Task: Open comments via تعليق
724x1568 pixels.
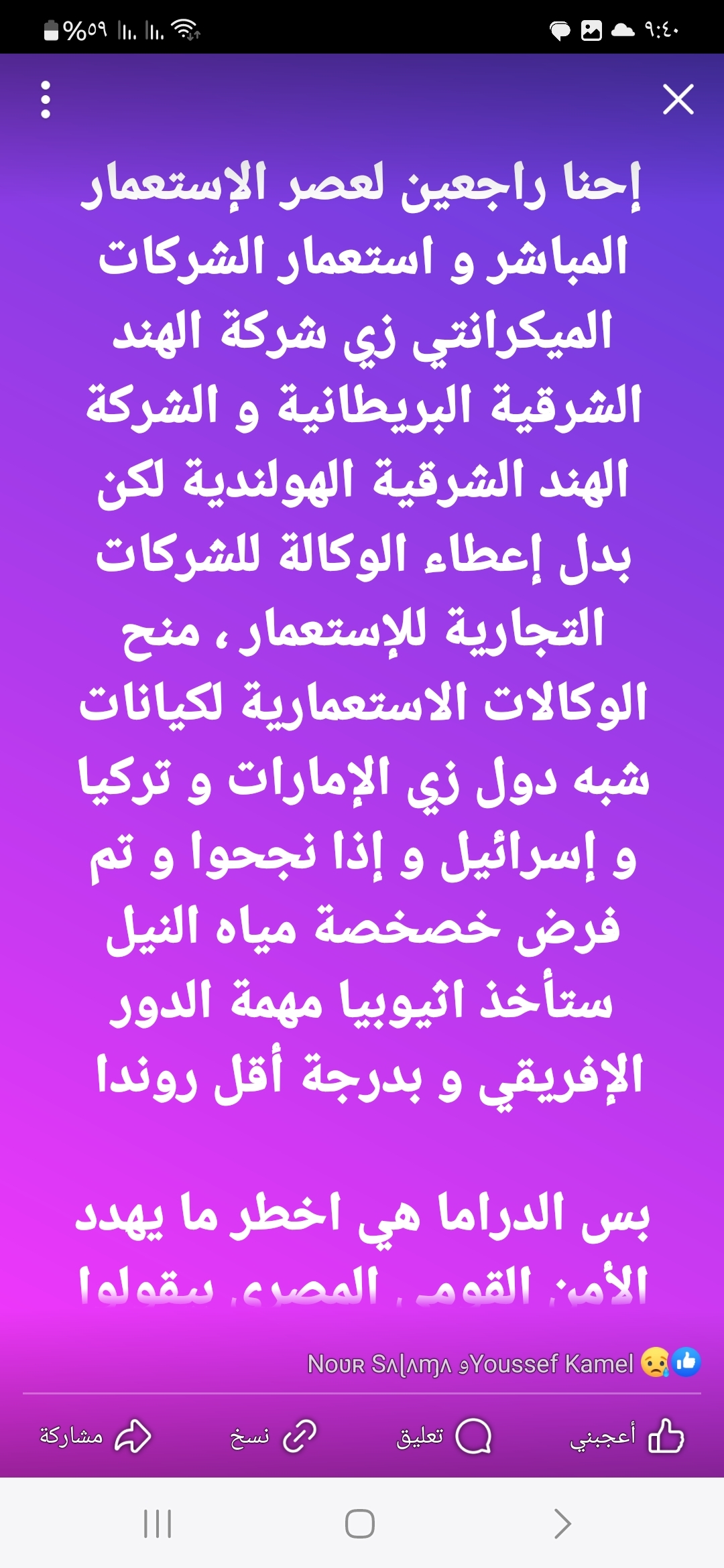Action: tap(444, 1436)
